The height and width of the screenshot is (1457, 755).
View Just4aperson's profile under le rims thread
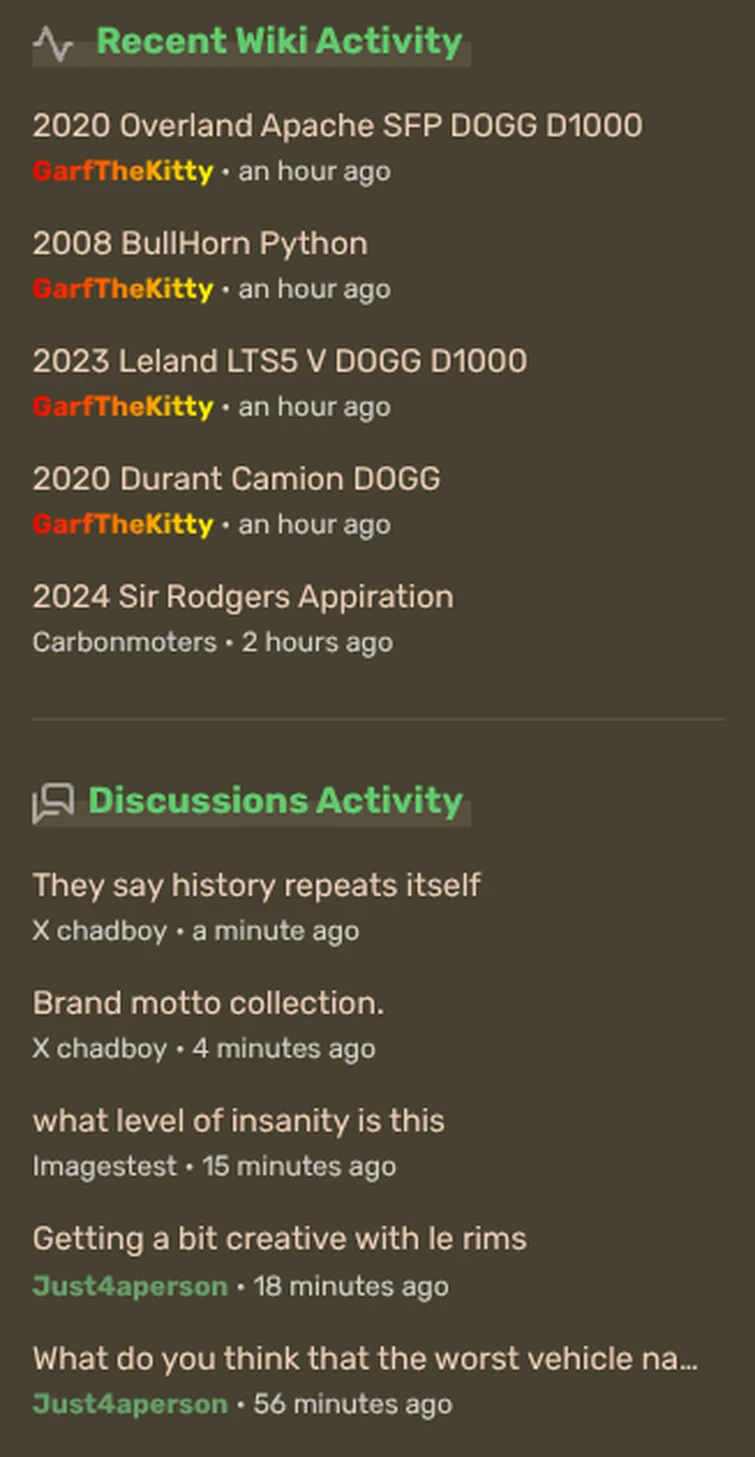click(x=128, y=1286)
